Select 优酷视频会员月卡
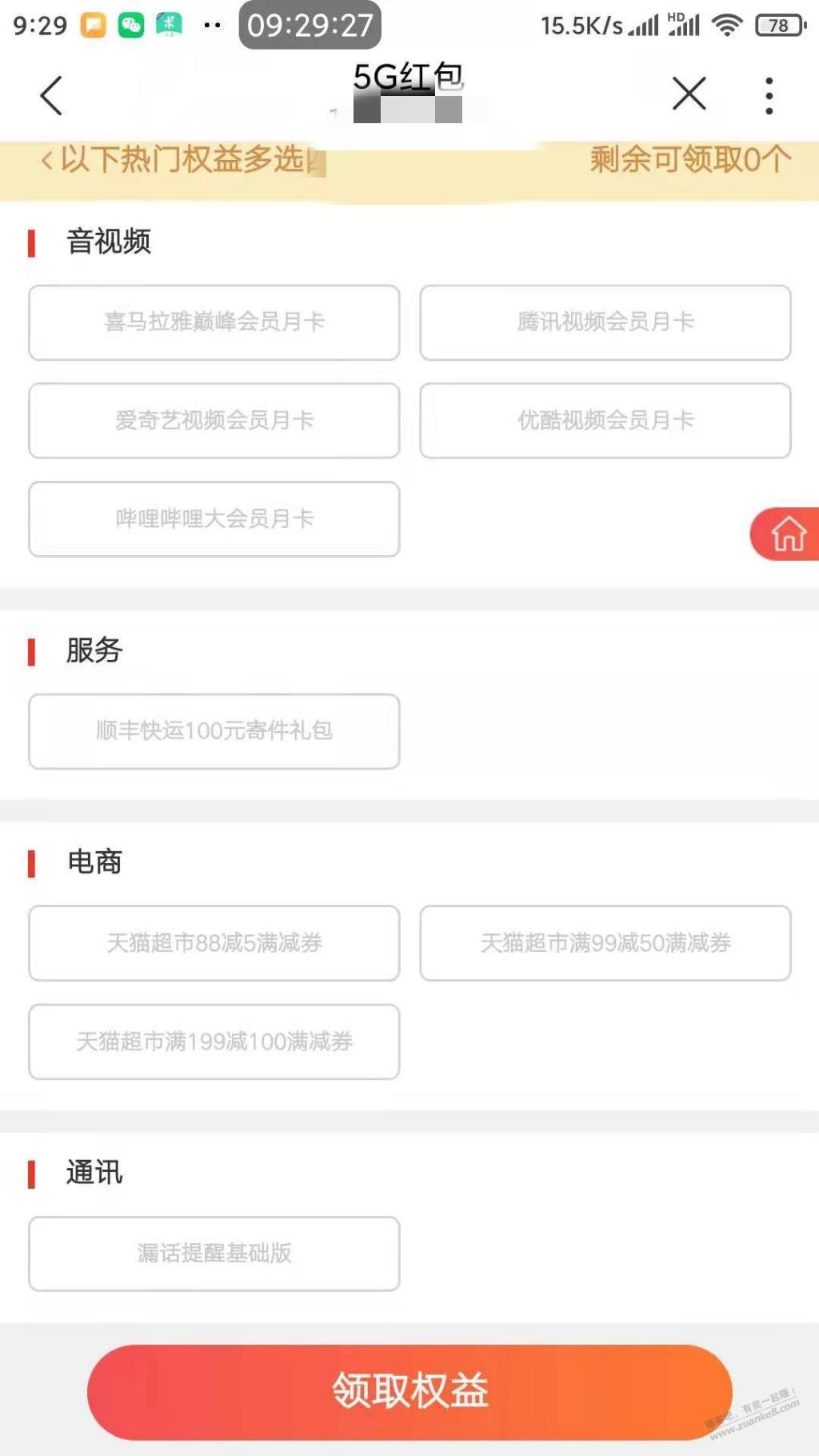The width and height of the screenshot is (819, 1456). coord(605,421)
